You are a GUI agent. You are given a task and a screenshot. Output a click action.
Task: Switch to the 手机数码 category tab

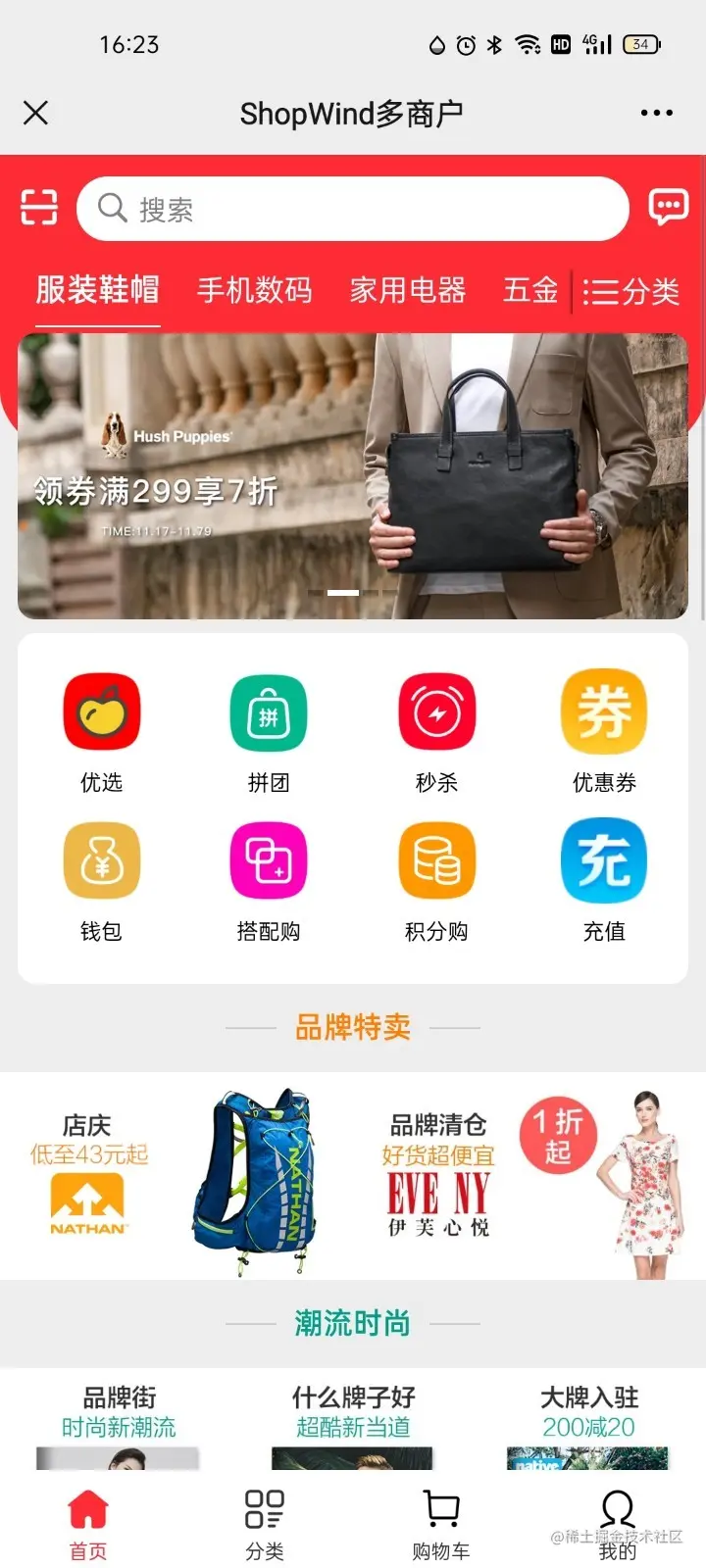[x=255, y=290]
